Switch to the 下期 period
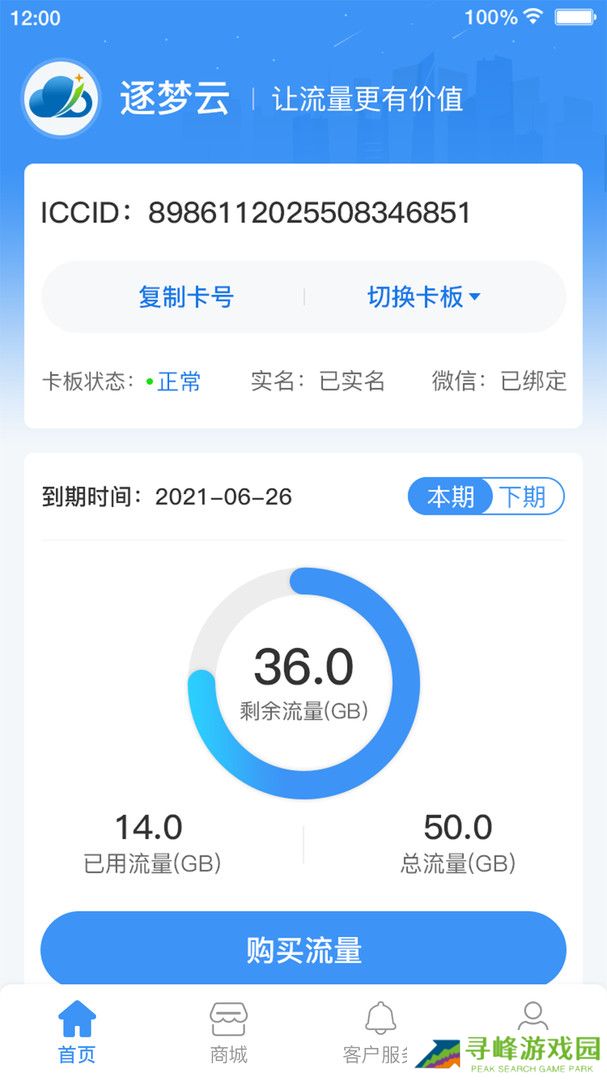 tap(523, 496)
